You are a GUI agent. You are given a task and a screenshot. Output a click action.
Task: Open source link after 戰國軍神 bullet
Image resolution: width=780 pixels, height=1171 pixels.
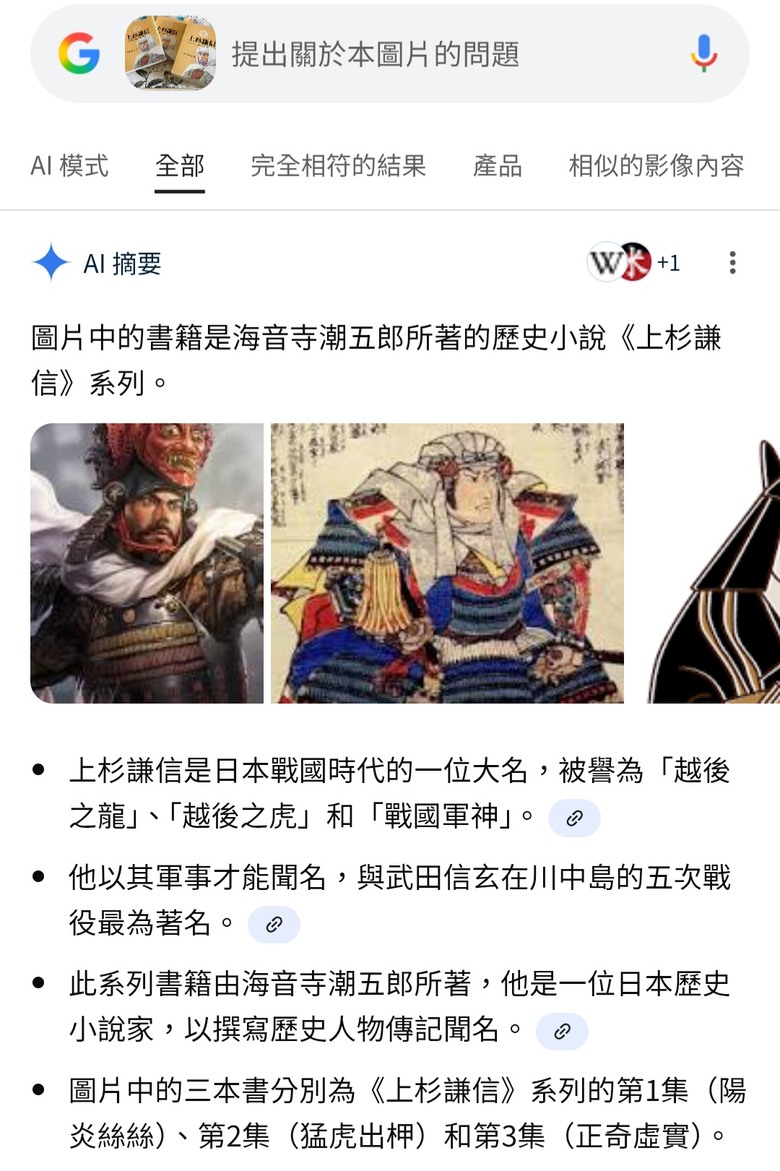574,818
